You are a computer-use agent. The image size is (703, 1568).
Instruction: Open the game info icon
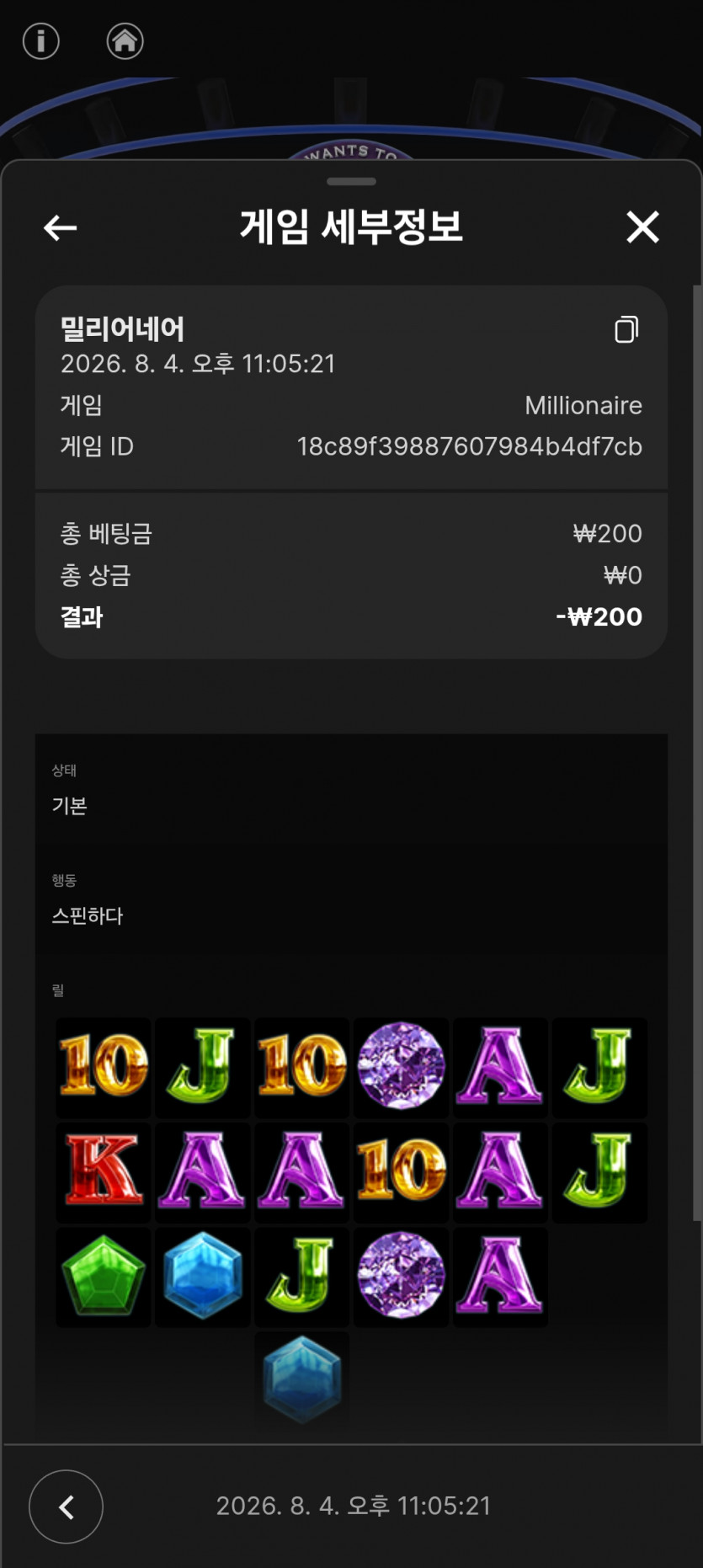click(40, 40)
